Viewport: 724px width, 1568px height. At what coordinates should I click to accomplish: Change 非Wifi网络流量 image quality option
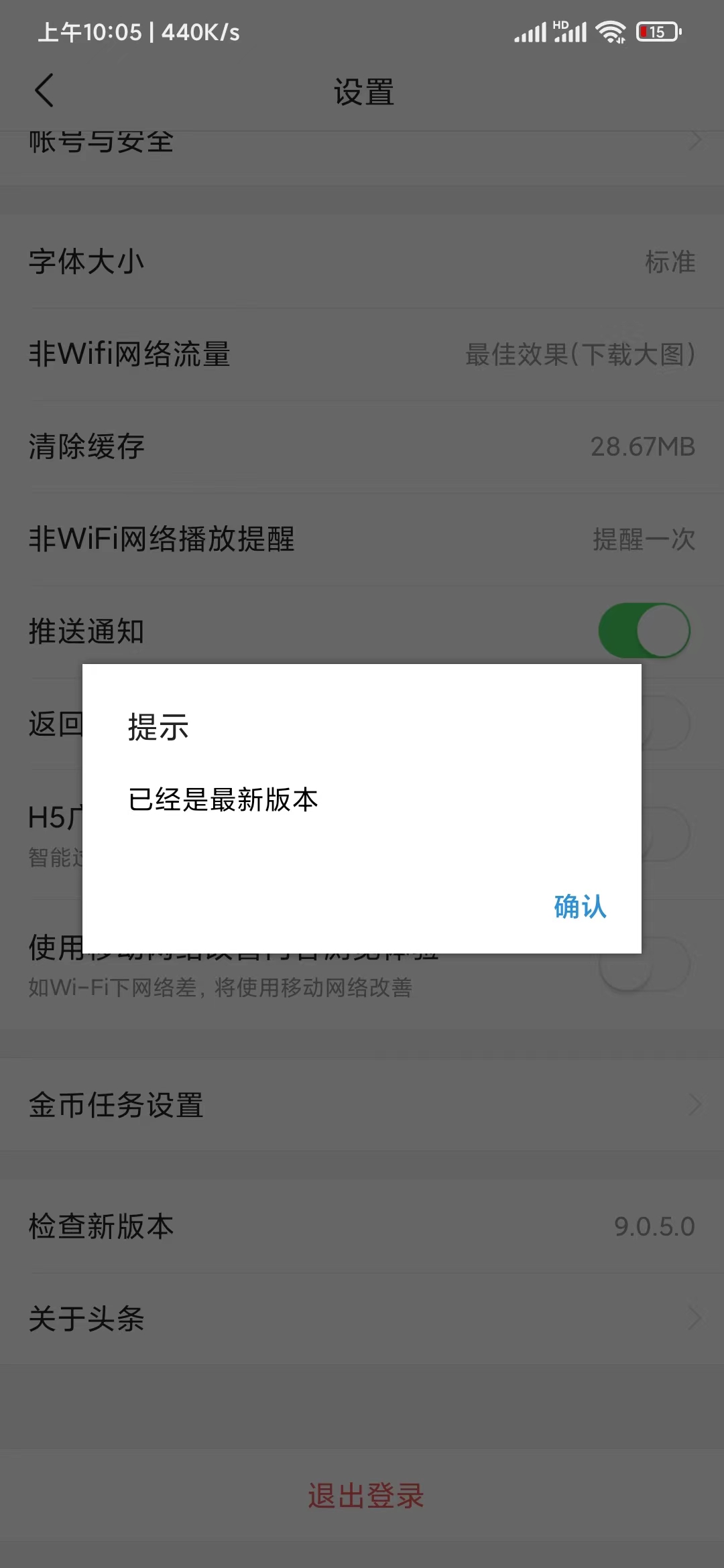[x=362, y=355]
